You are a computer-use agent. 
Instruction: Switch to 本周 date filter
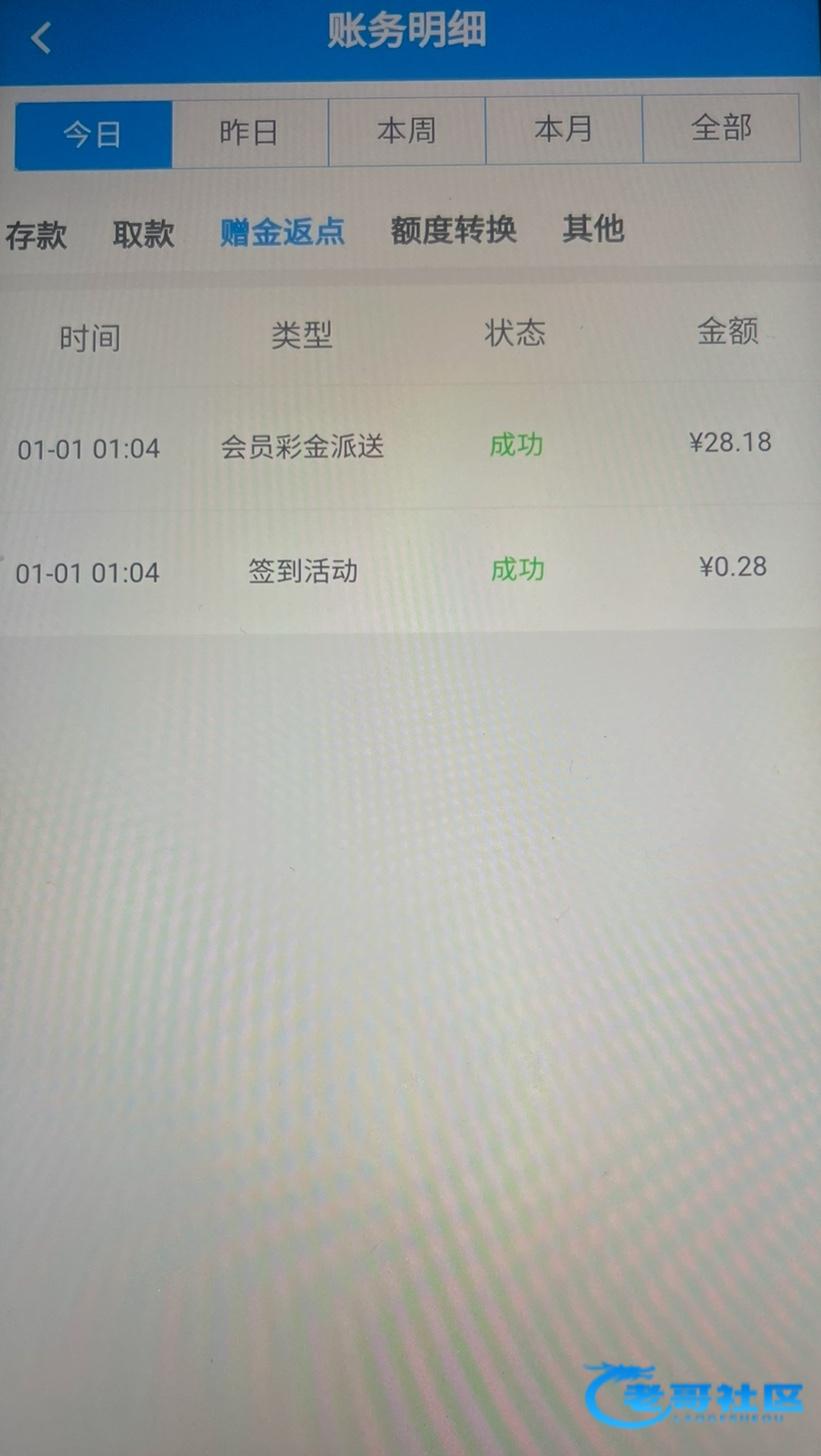[x=406, y=130]
